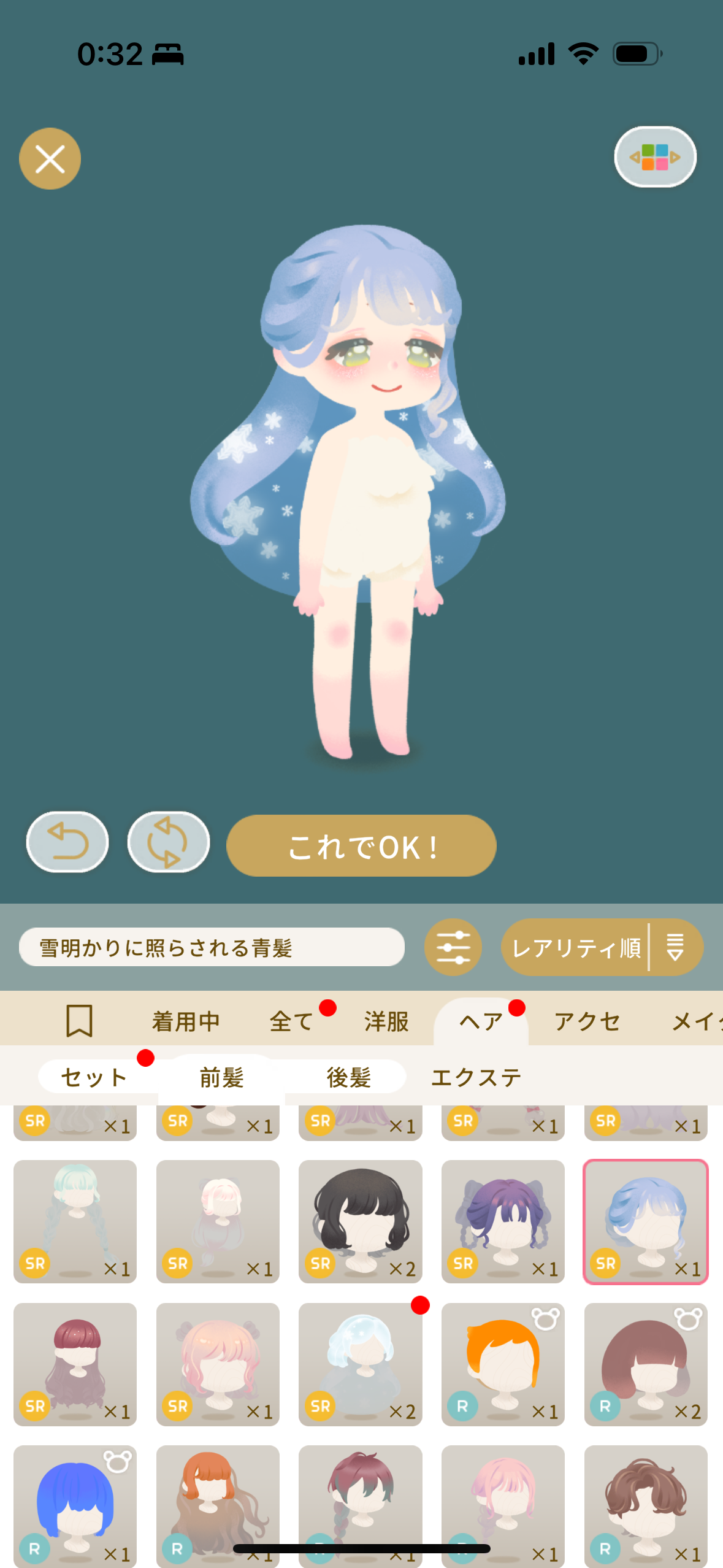Switch to the 全て tab
This screenshot has width=723, height=1568.
pos(292,1021)
